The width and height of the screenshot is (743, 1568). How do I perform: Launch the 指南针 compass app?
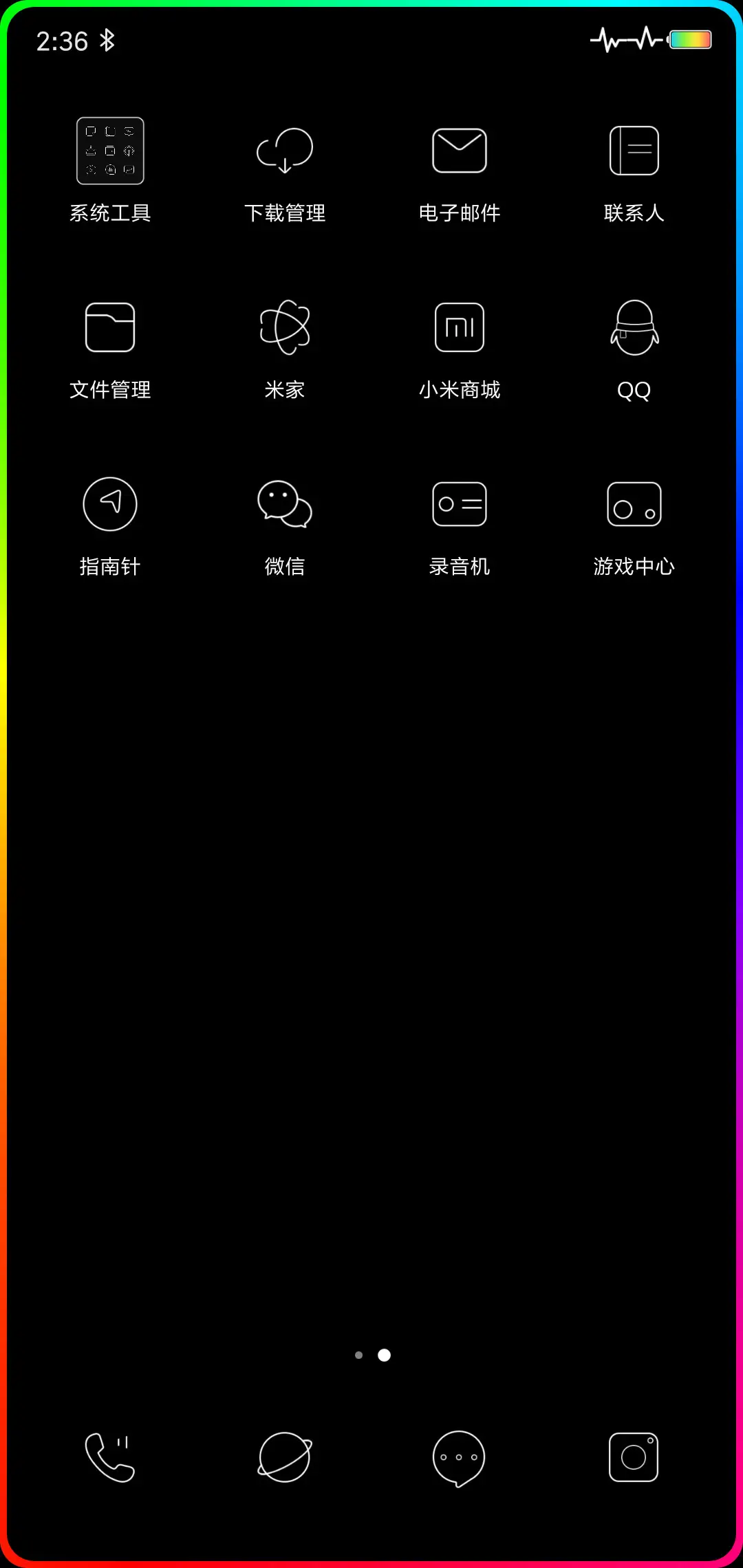tap(110, 504)
